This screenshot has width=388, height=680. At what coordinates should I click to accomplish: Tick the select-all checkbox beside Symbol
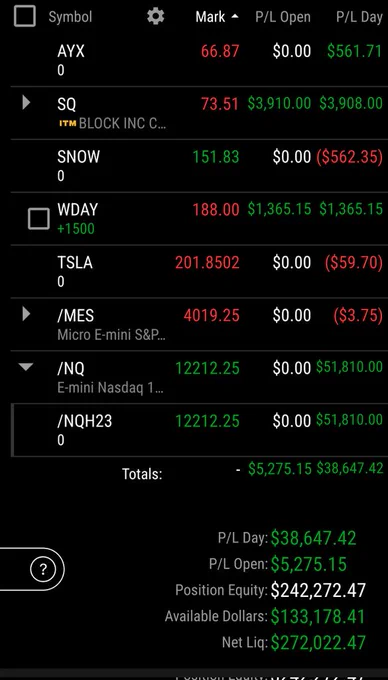point(25,16)
